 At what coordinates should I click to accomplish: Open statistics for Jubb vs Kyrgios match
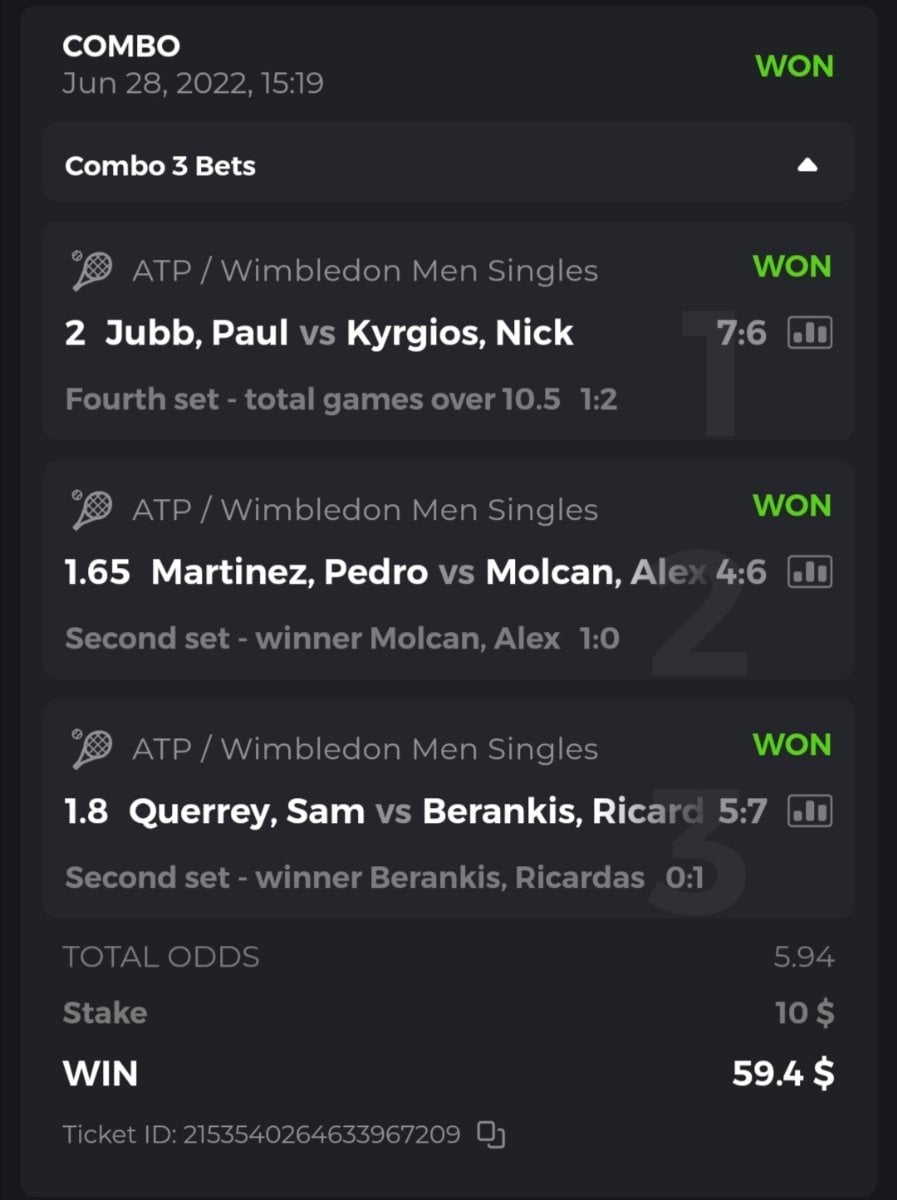point(810,332)
